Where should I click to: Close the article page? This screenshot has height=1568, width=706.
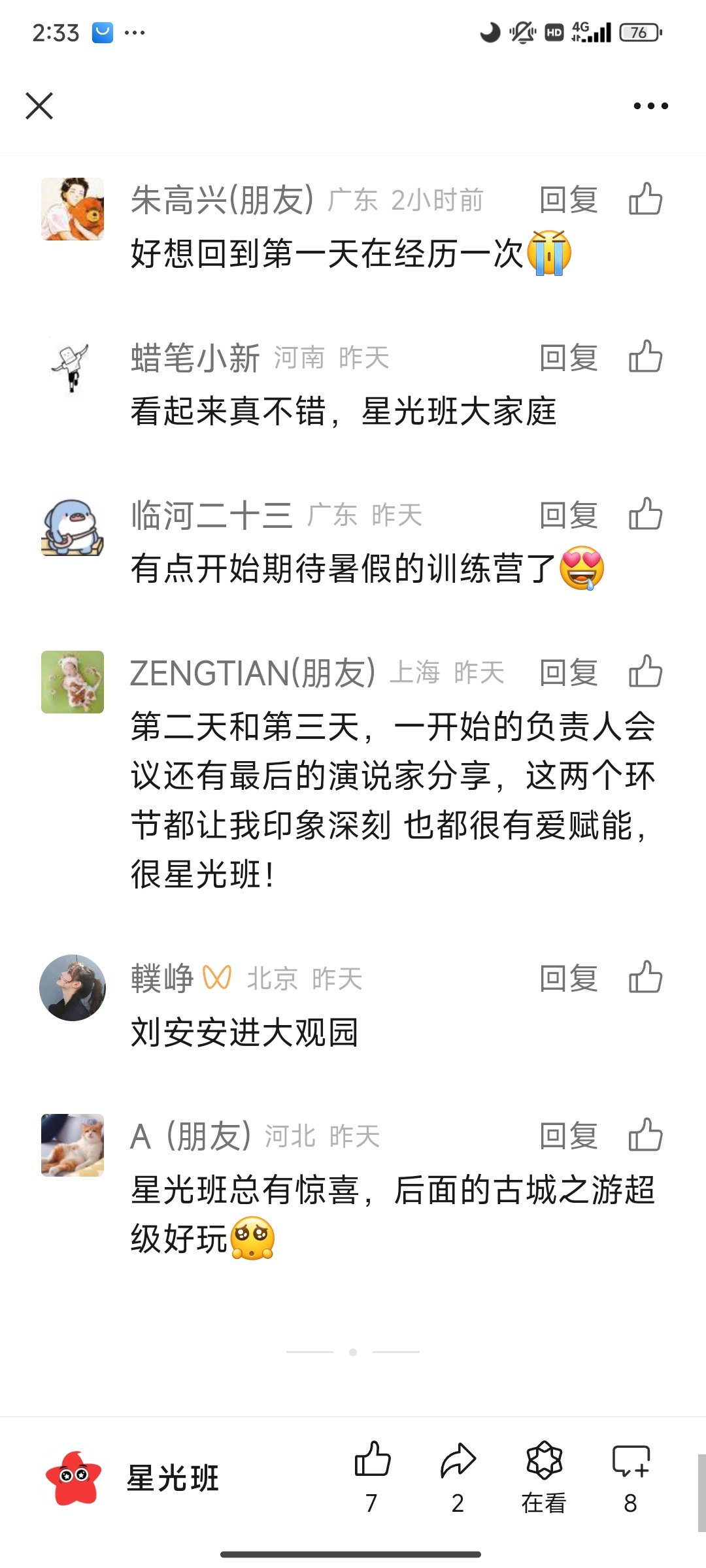click(39, 106)
